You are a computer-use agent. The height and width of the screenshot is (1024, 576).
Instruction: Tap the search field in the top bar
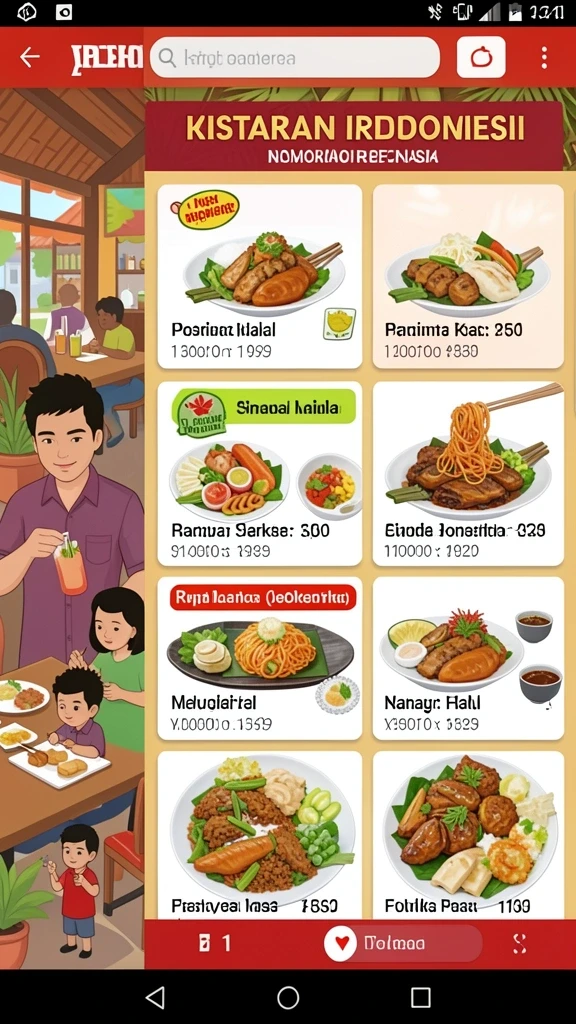295,57
